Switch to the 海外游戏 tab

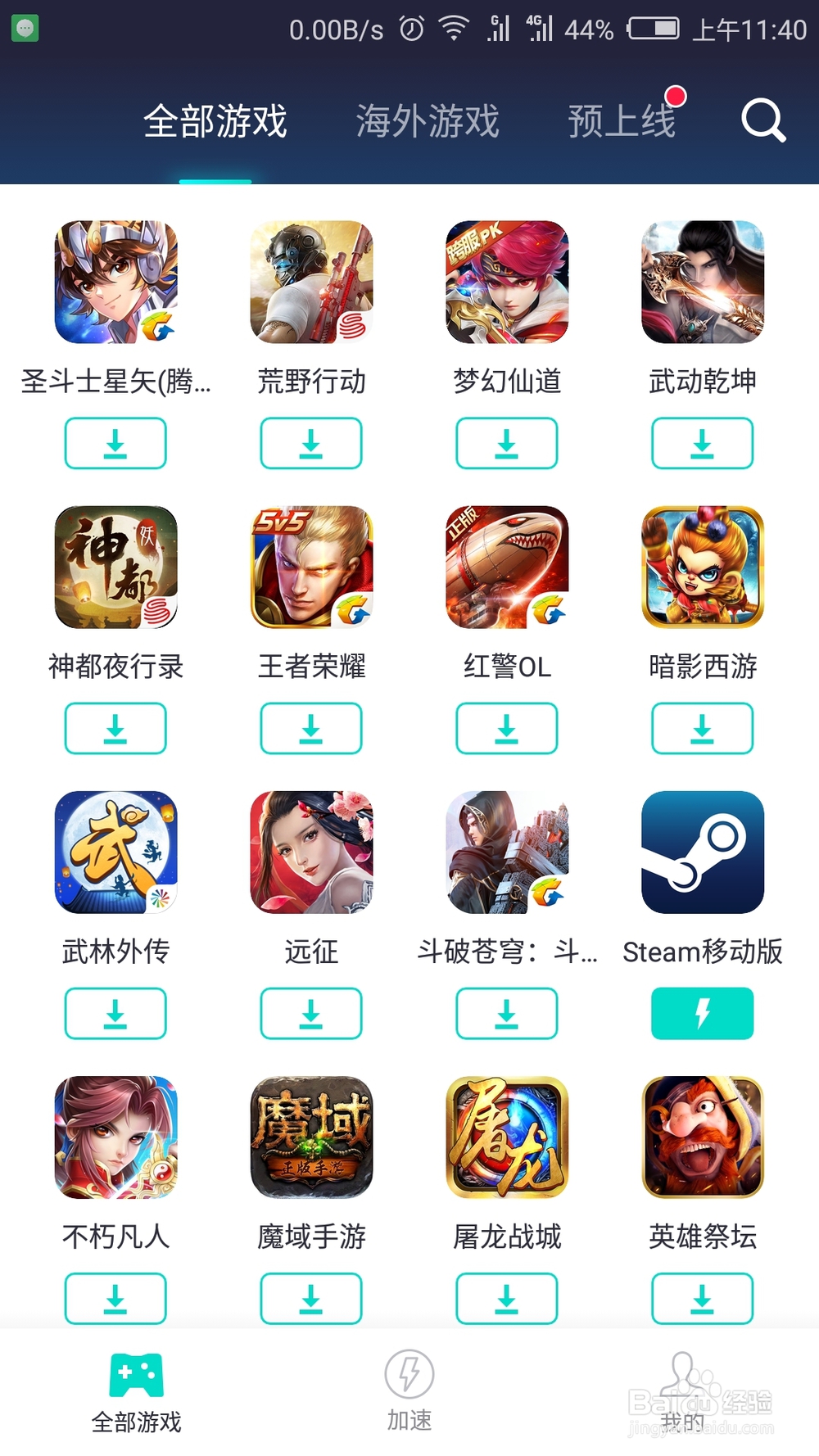(x=428, y=120)
